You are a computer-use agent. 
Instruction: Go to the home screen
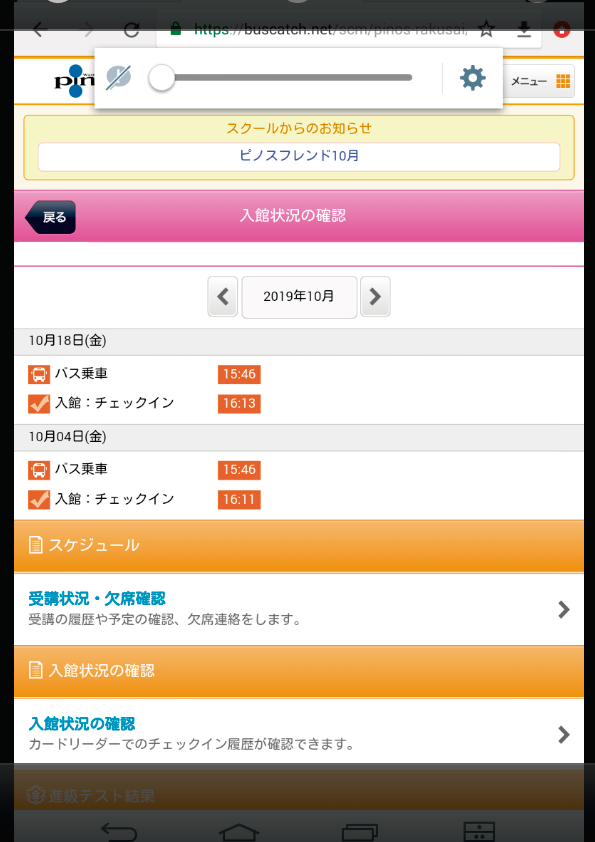(x=240, y=831)
